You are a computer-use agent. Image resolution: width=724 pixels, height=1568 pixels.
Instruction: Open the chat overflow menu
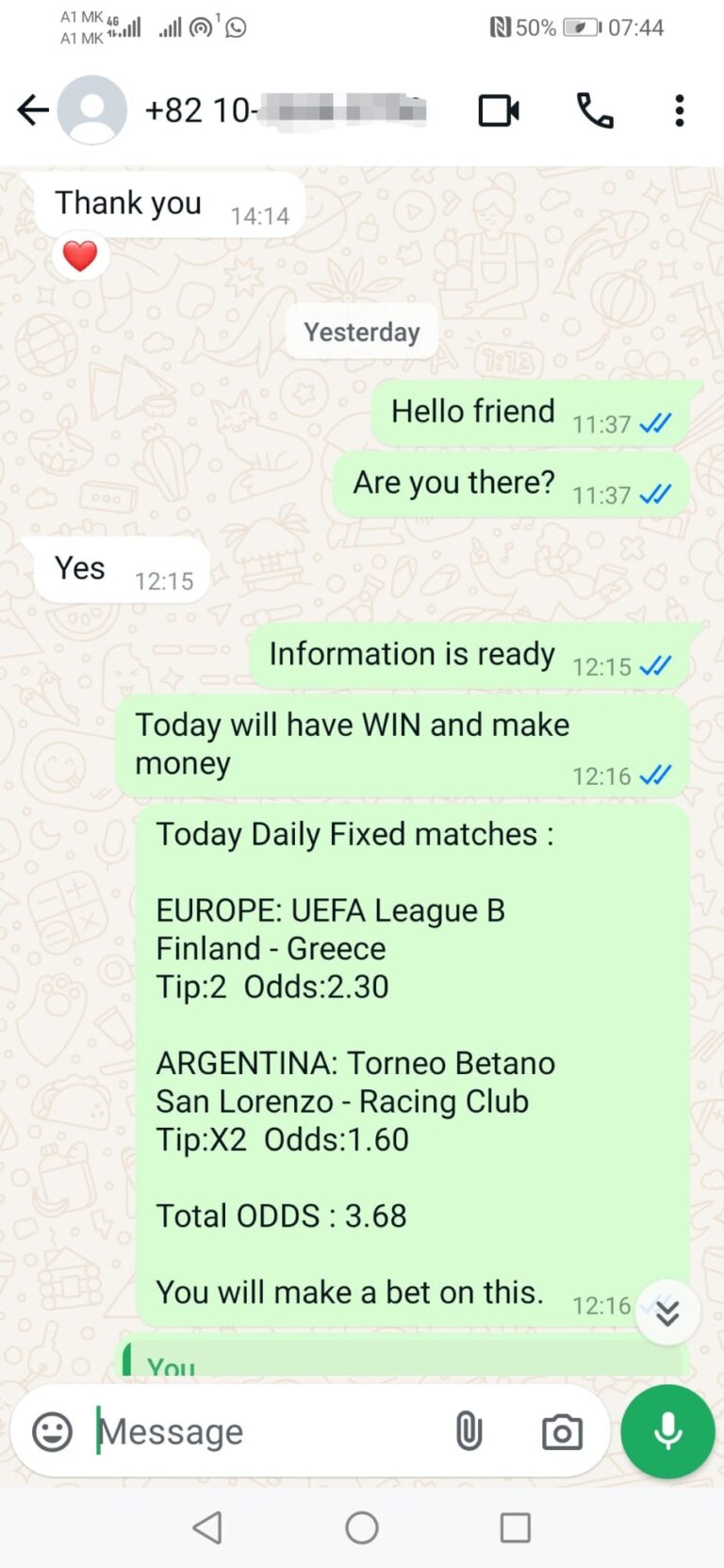pos(680,110)
